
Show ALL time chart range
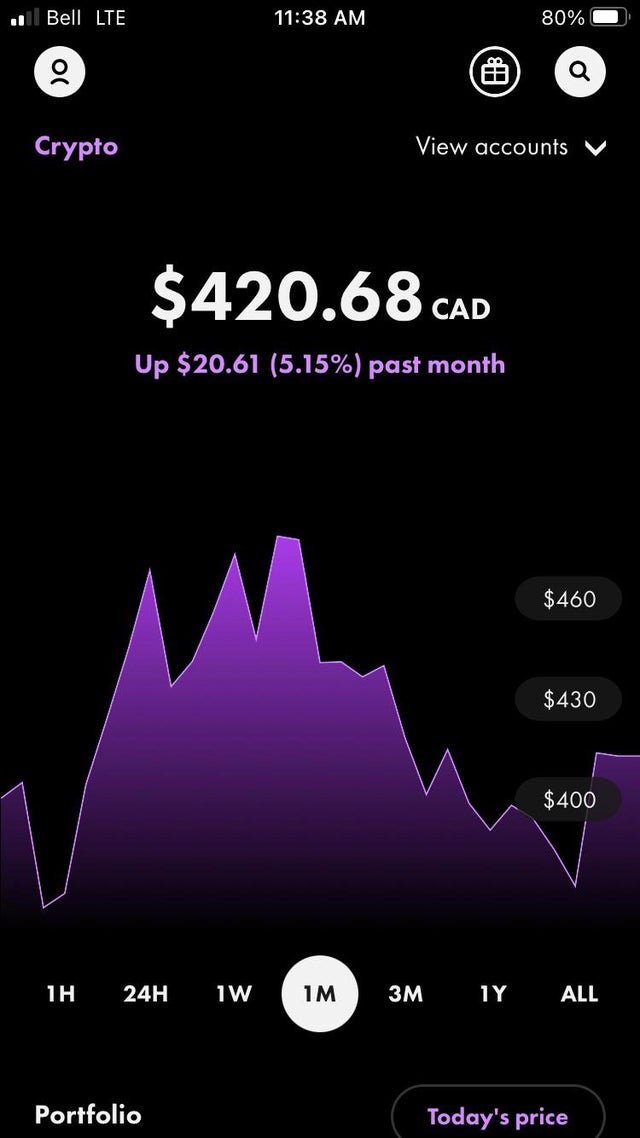(x=578, y=994)
